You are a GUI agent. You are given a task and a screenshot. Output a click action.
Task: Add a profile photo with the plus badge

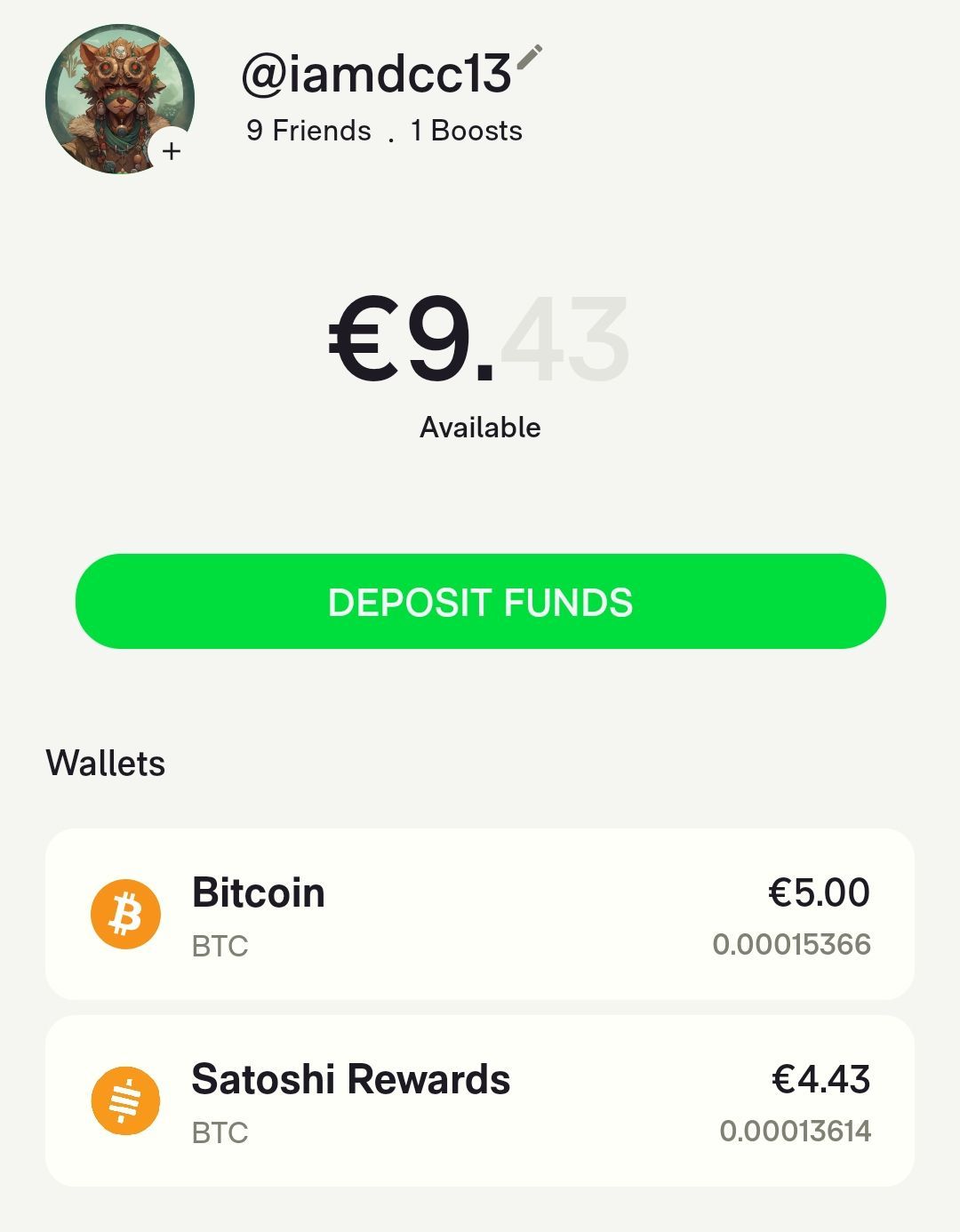[172, 151]
